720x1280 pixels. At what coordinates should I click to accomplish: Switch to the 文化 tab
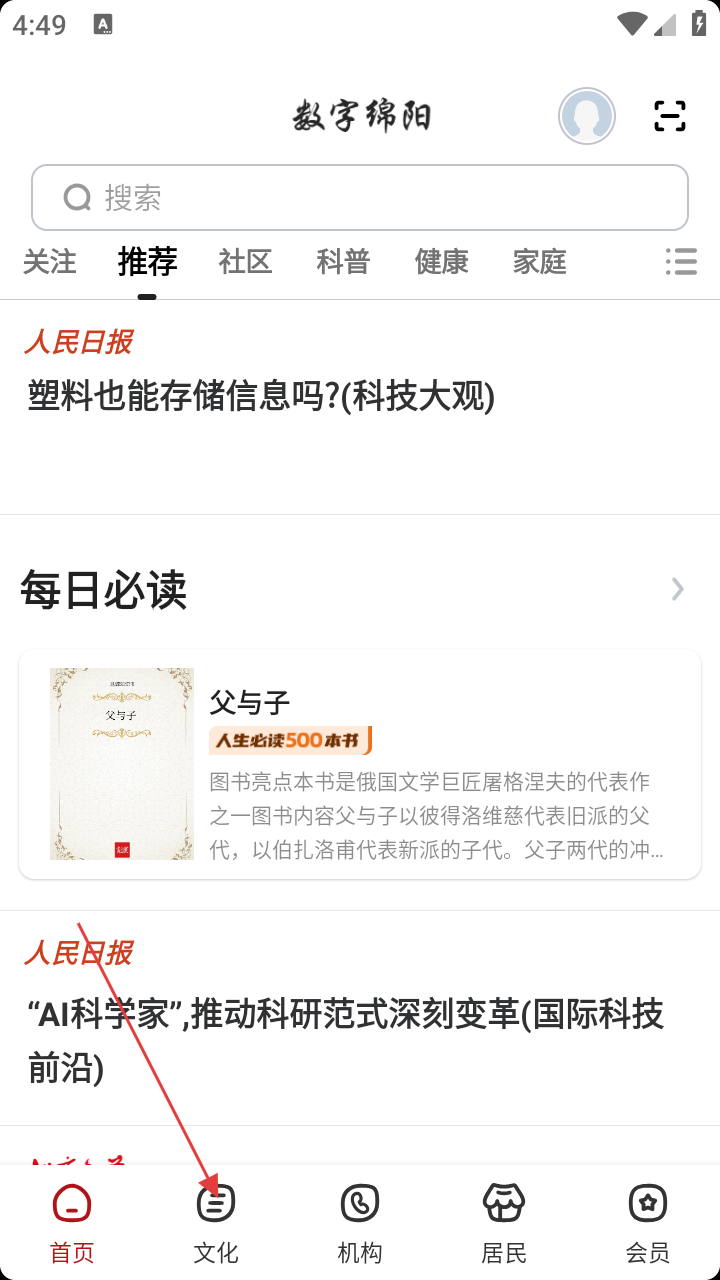tap(216, 1222)
